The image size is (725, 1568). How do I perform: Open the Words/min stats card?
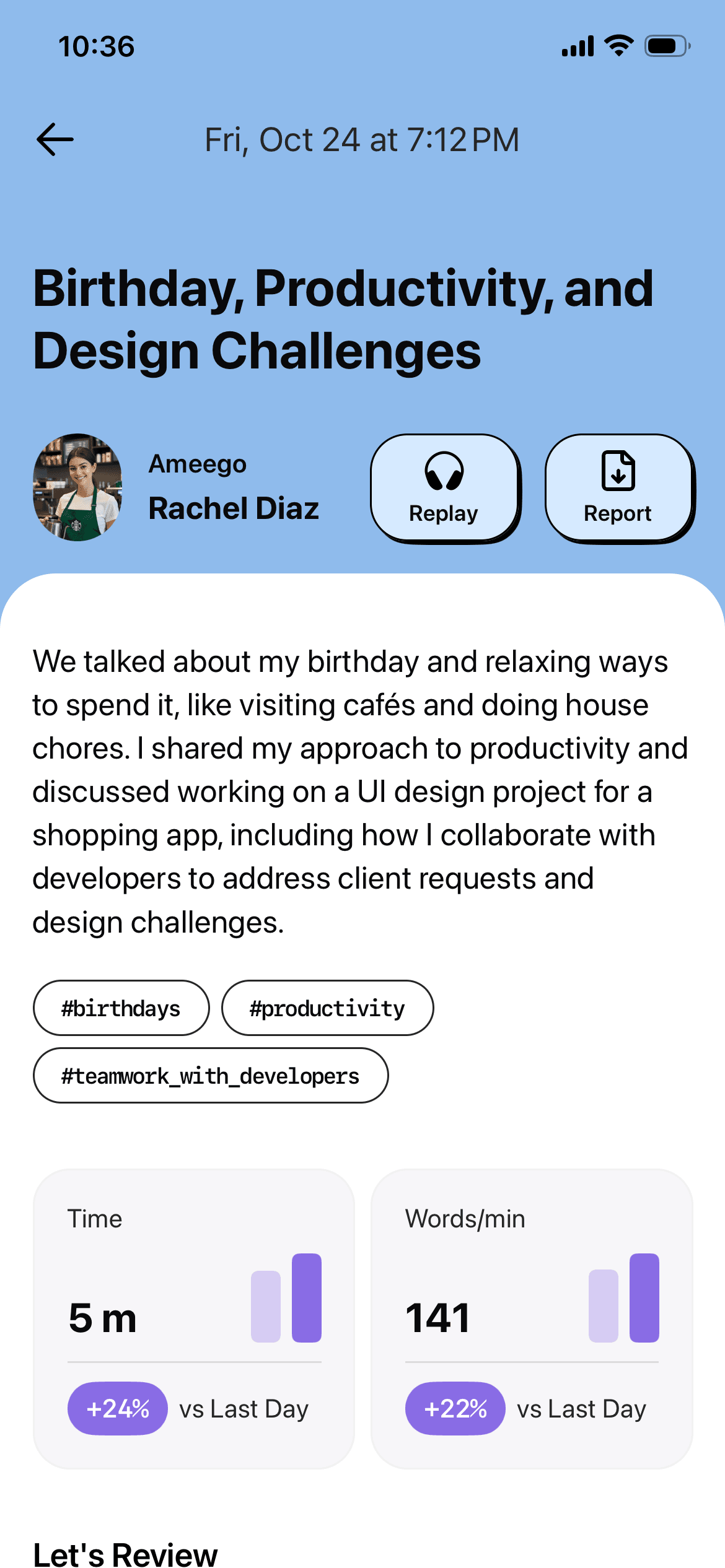pyautogui.click(x=531, y=1318)
